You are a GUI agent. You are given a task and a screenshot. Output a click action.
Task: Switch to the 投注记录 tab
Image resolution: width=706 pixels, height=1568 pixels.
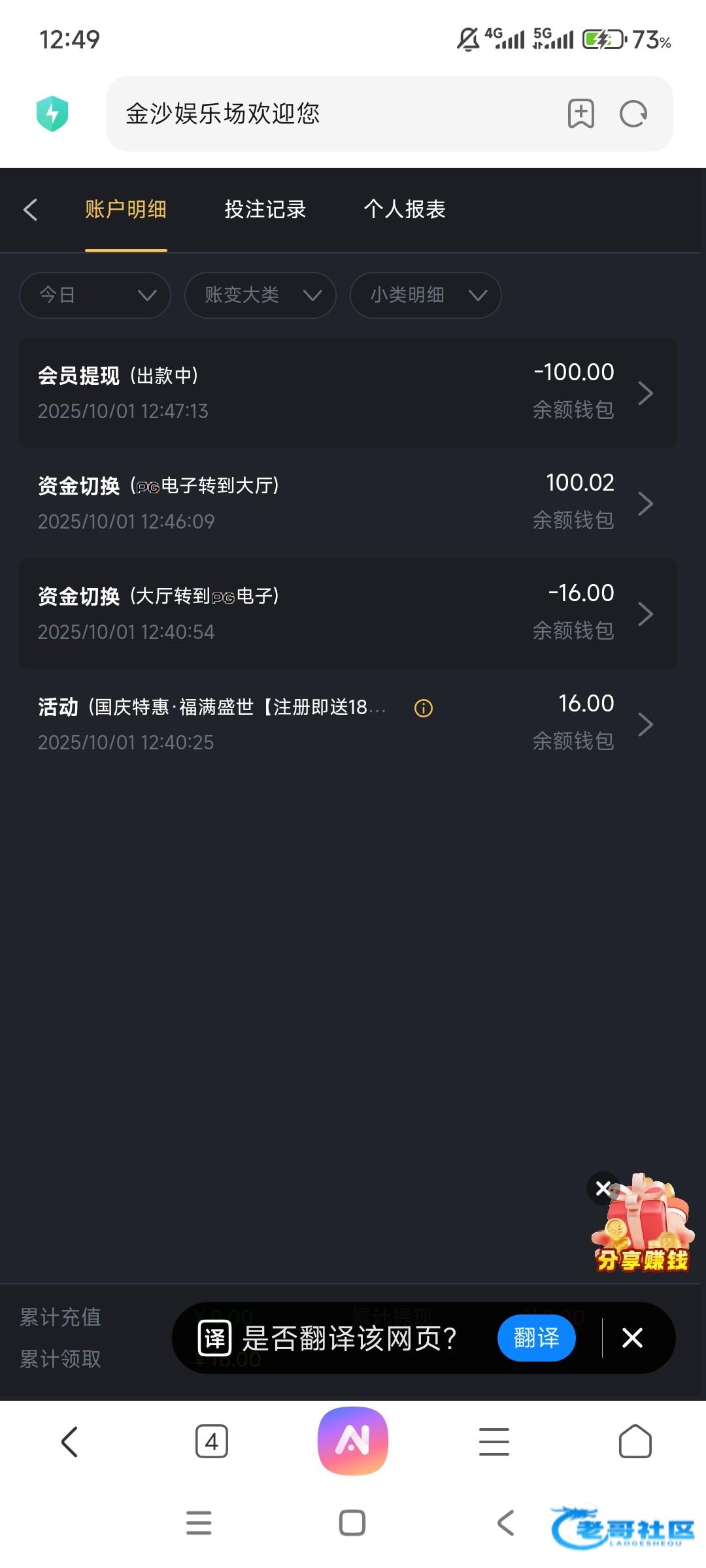(x=265, y=210)
